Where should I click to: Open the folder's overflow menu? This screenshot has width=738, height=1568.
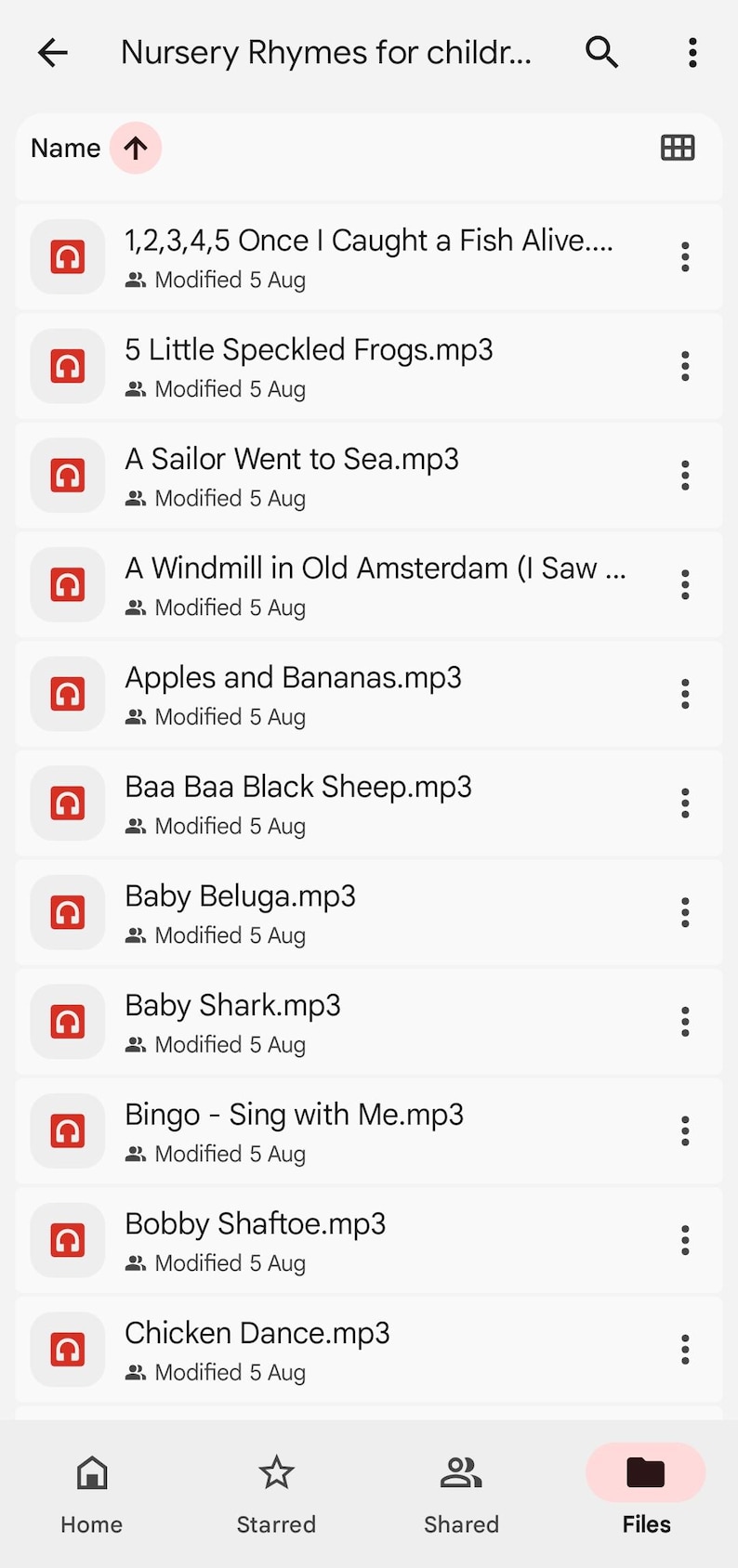pyautogui.click(x=692, y=53)
